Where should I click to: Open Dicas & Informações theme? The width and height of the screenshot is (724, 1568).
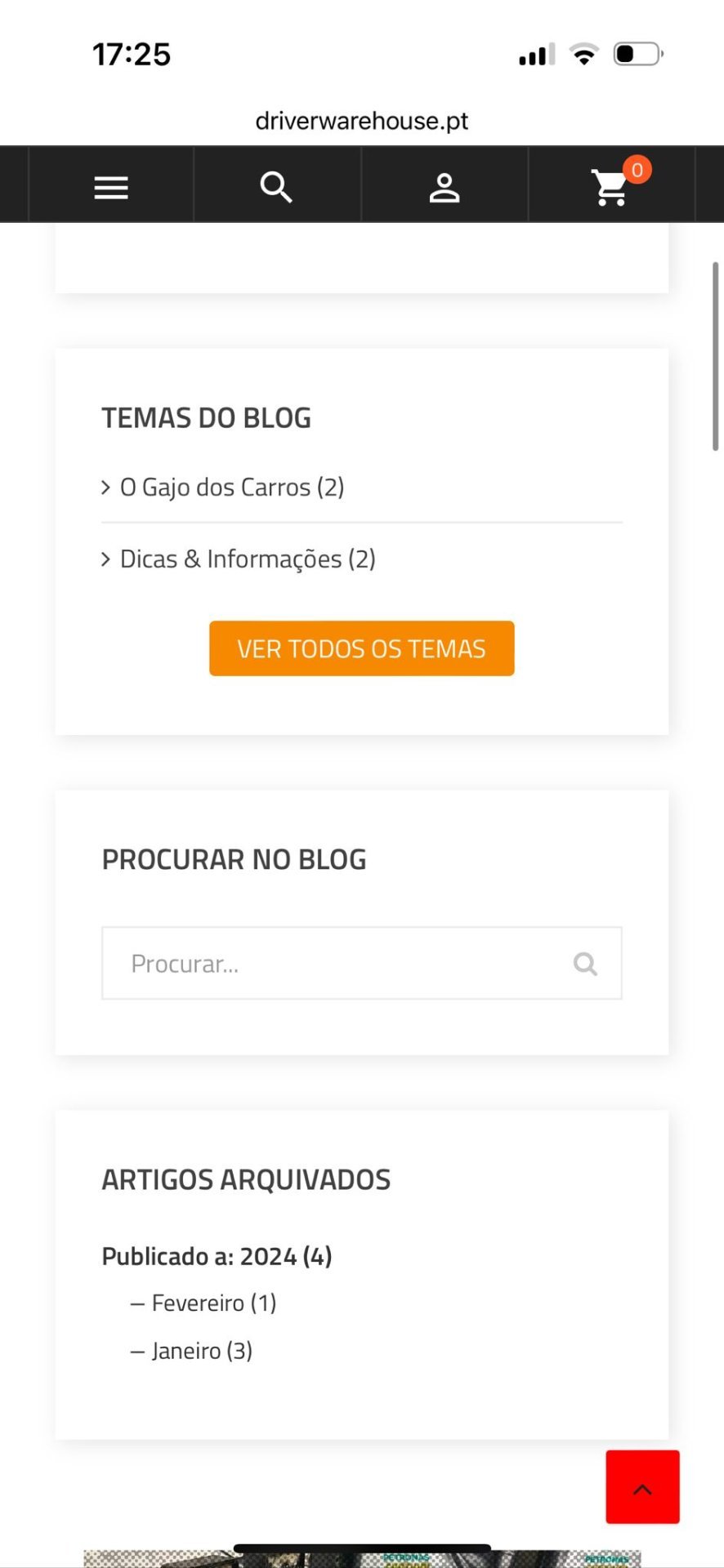click(247, 559)
